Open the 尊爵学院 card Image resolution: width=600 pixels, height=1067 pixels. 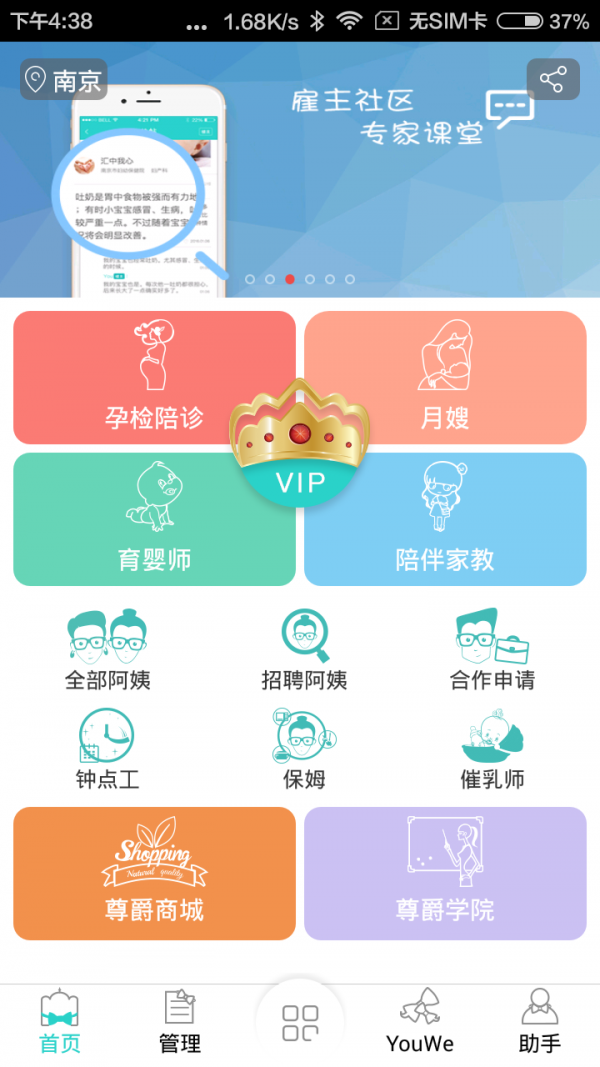445,873
